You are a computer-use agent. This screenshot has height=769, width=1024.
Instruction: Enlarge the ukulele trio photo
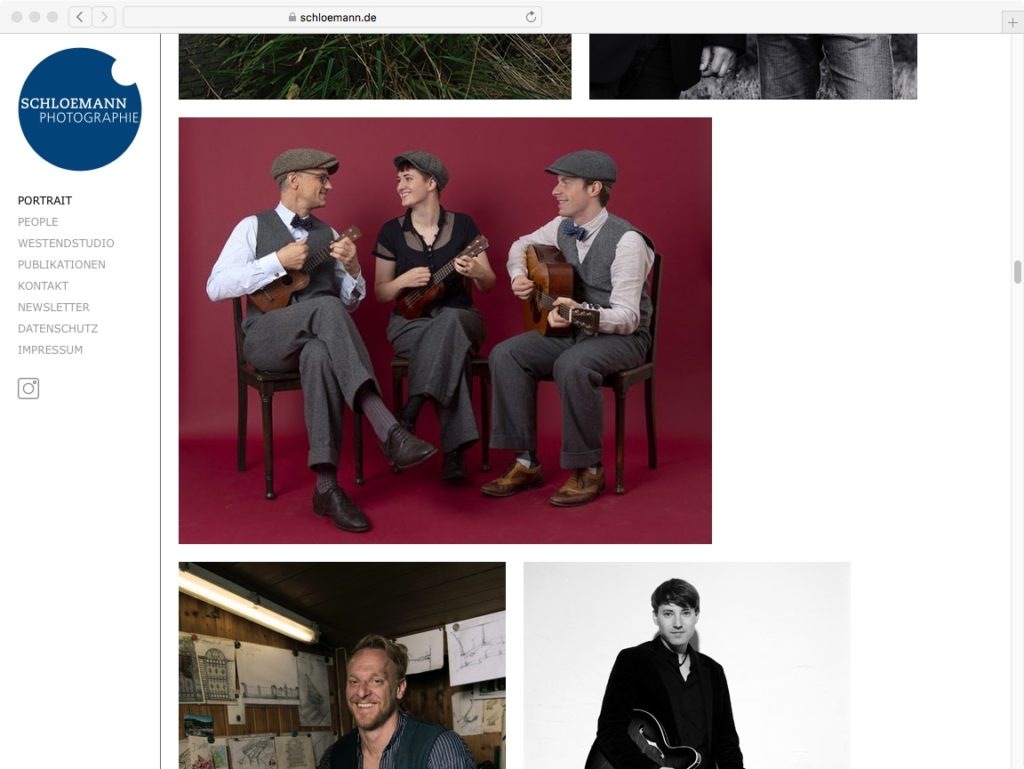point(445,330)
